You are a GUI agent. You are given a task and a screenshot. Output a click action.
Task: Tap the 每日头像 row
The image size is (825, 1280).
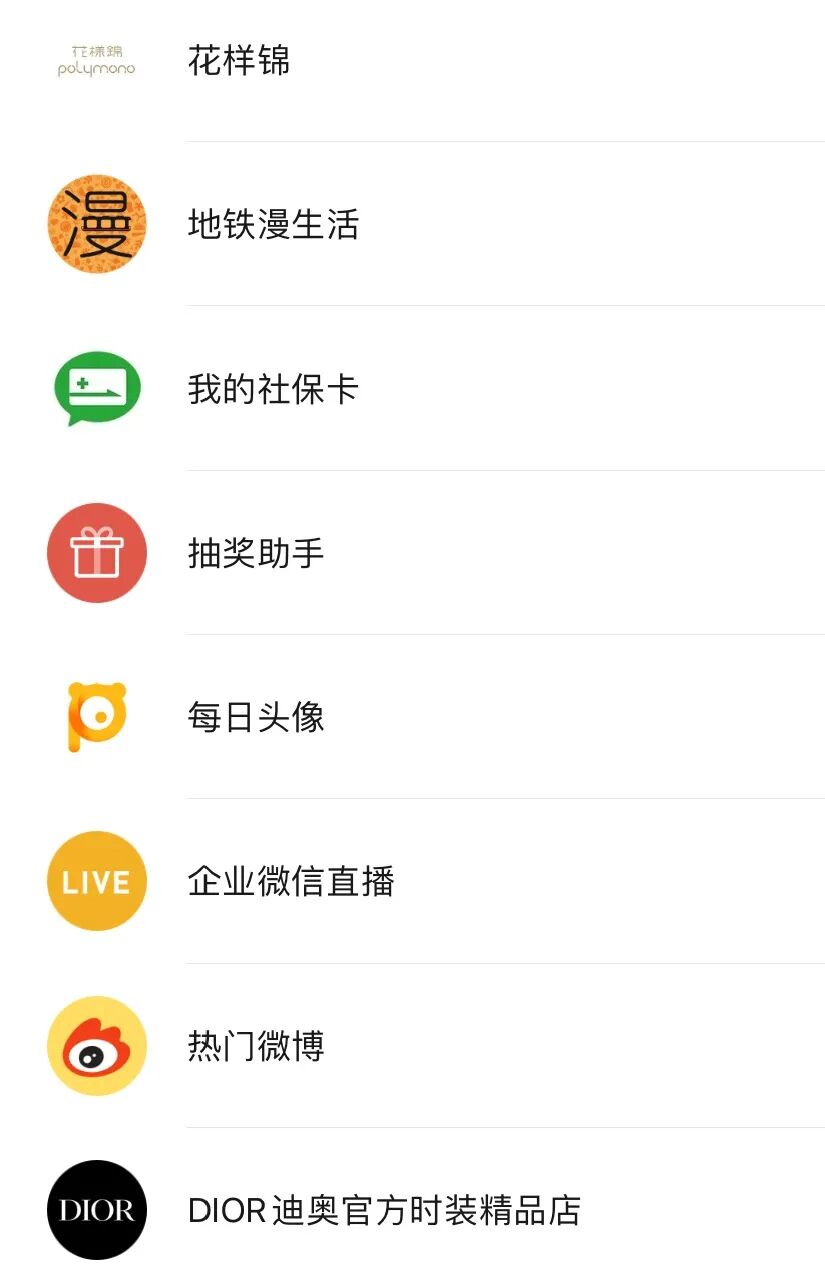point(256,717)
